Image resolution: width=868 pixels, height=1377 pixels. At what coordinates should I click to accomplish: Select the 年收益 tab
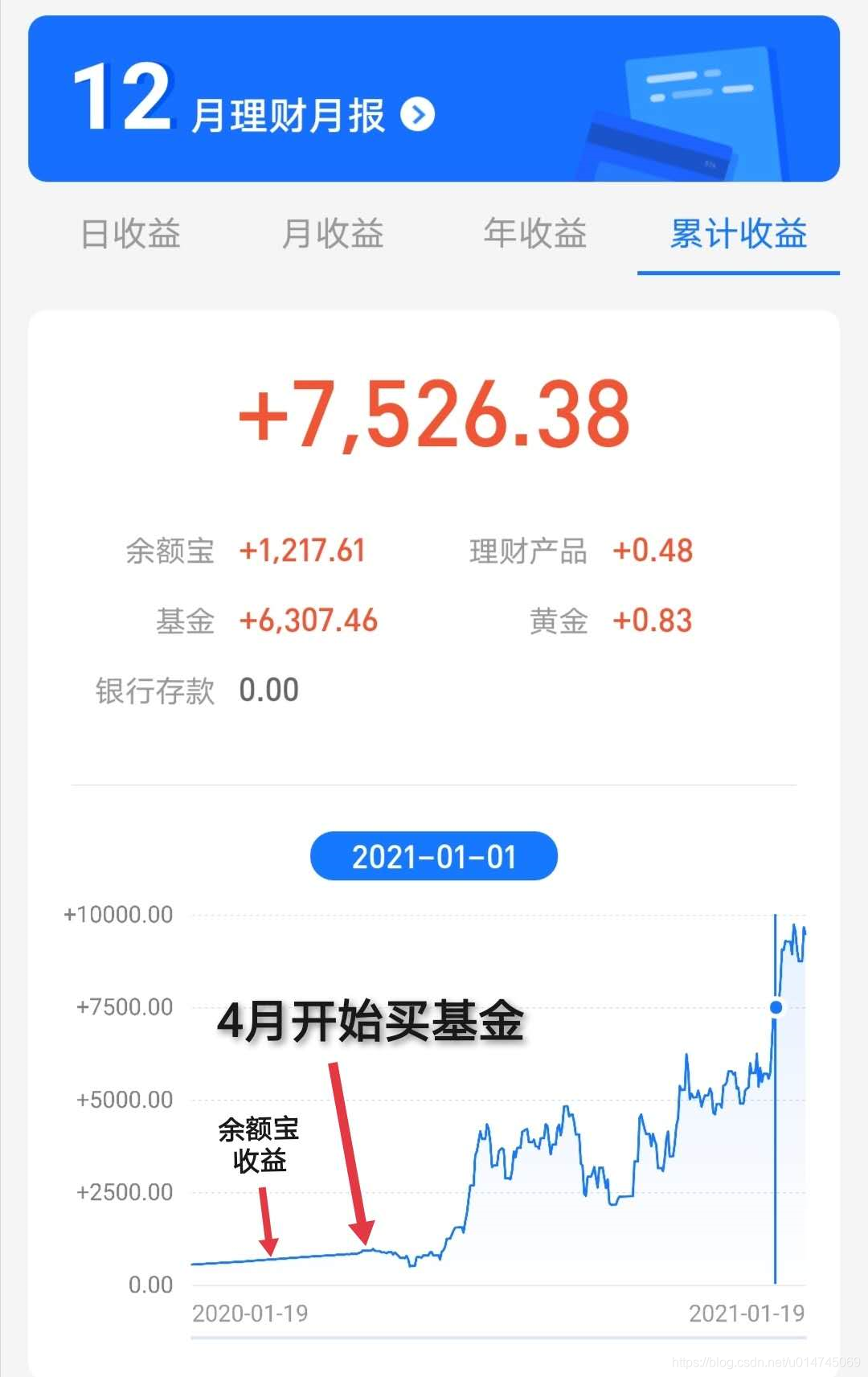(x=535, y=234)
